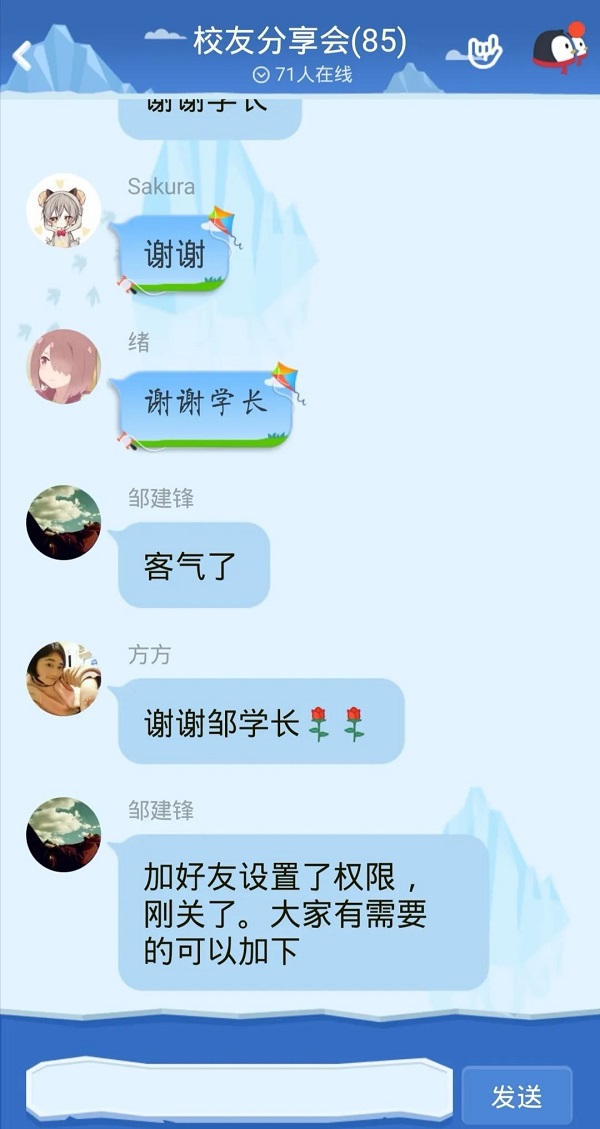
Task: Tap 邹建锋's avatar beside 加好友设置了权限 message
Action: (x=64, y=835)
